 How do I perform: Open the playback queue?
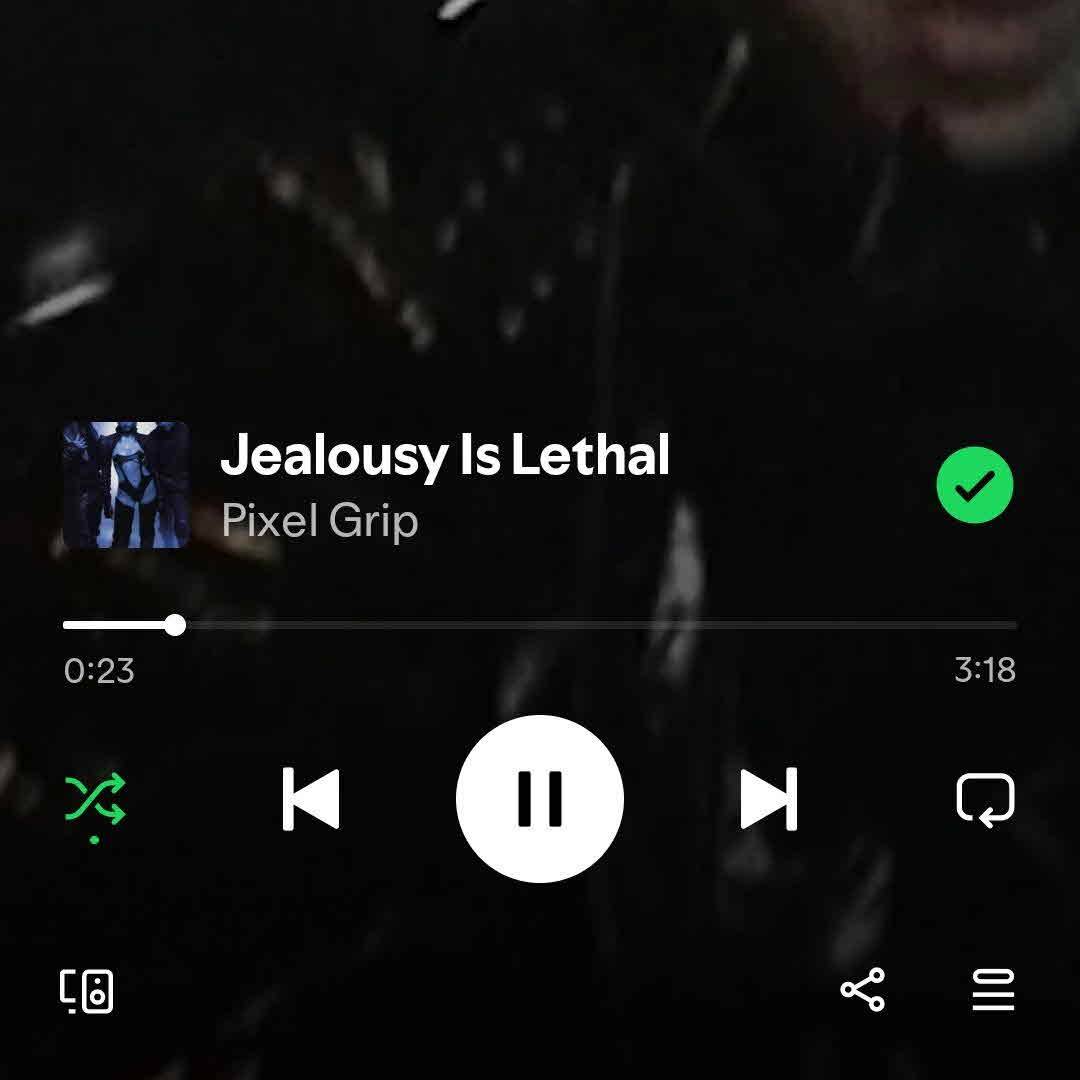tap(993, 990)
